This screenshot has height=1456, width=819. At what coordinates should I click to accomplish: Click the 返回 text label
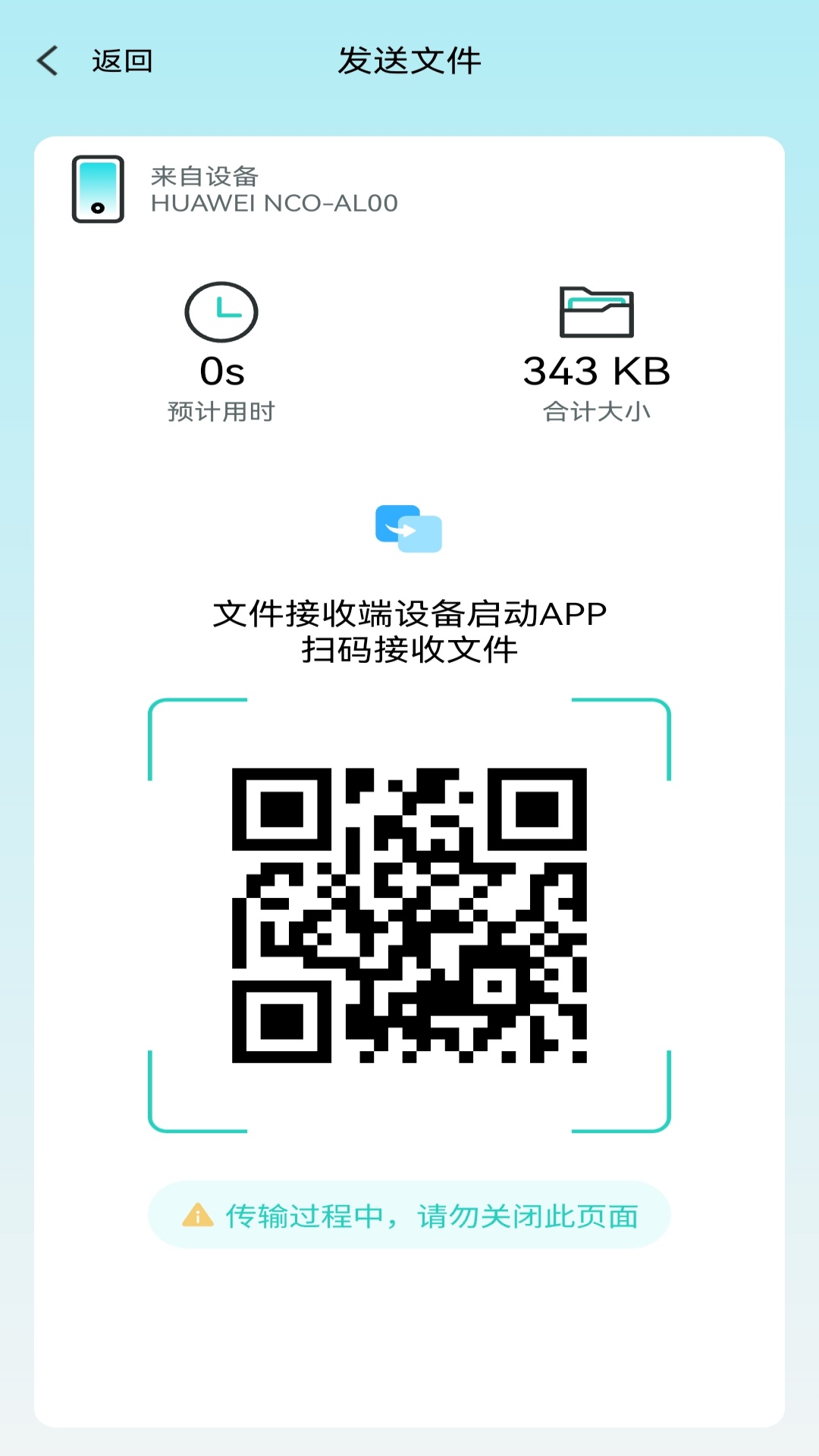(x=123, y=60)
